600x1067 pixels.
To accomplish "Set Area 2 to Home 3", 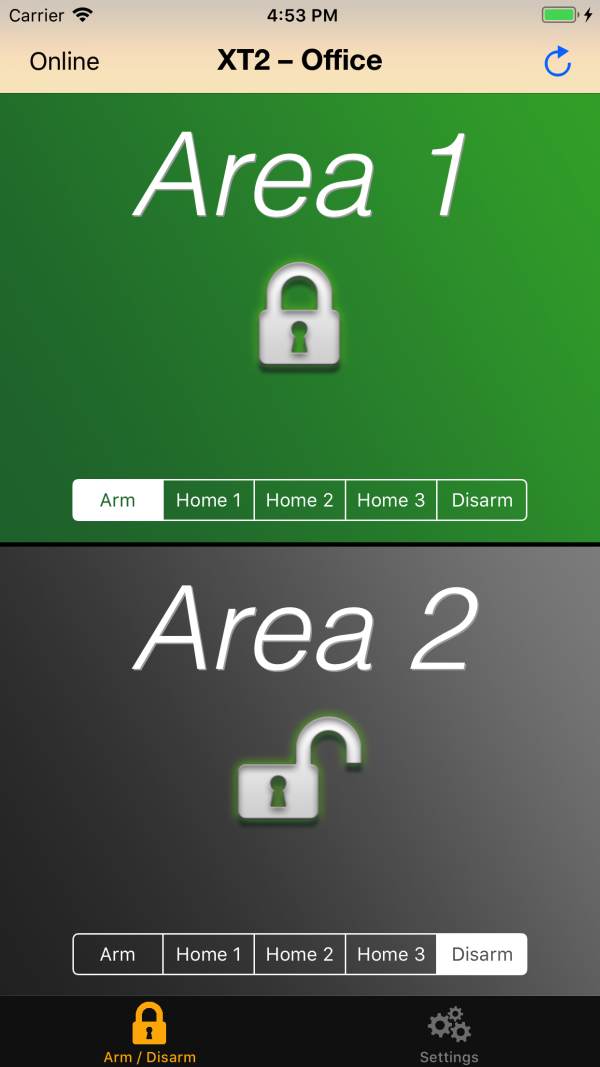I will click(391, 954).
